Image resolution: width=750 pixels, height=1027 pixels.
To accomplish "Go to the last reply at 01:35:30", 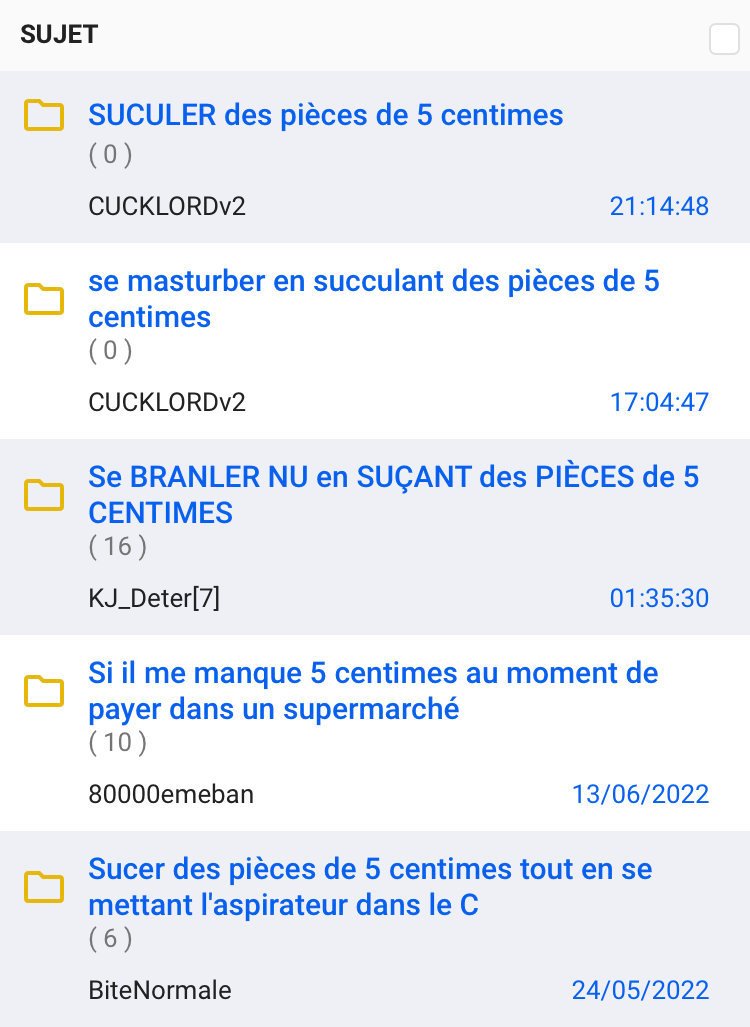I will click(659, 598).
